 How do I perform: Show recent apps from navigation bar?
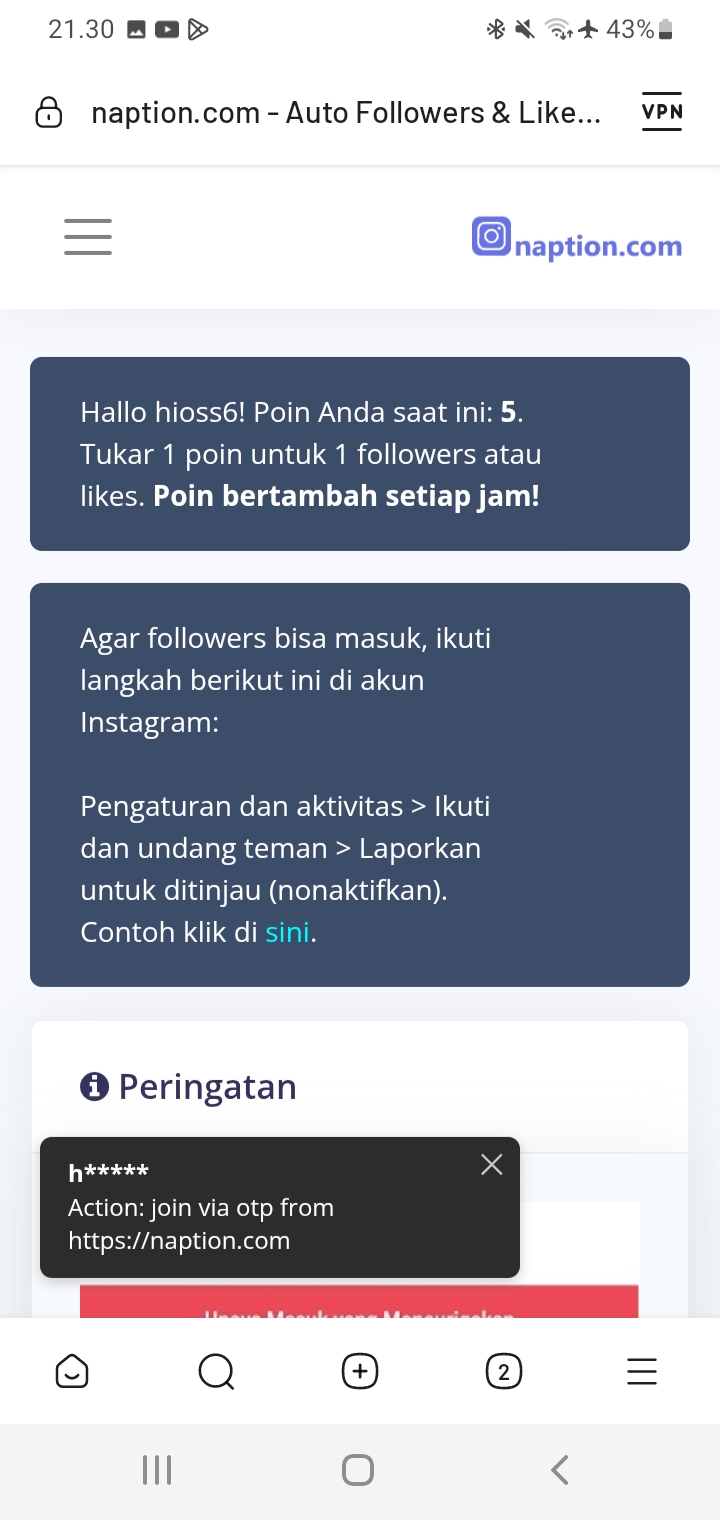click(x=157, y=1470)
